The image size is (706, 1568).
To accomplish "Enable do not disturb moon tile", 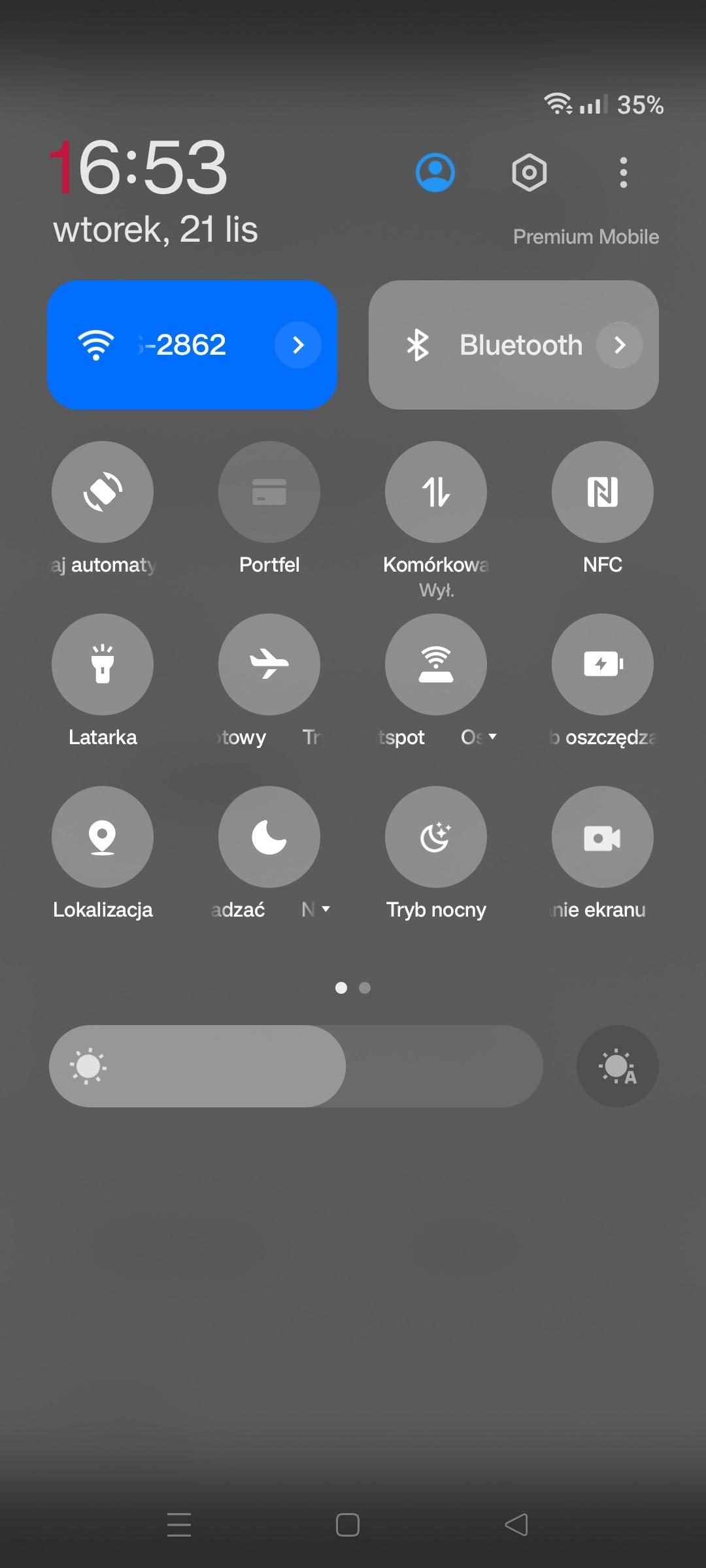I will tap(269, 837).
